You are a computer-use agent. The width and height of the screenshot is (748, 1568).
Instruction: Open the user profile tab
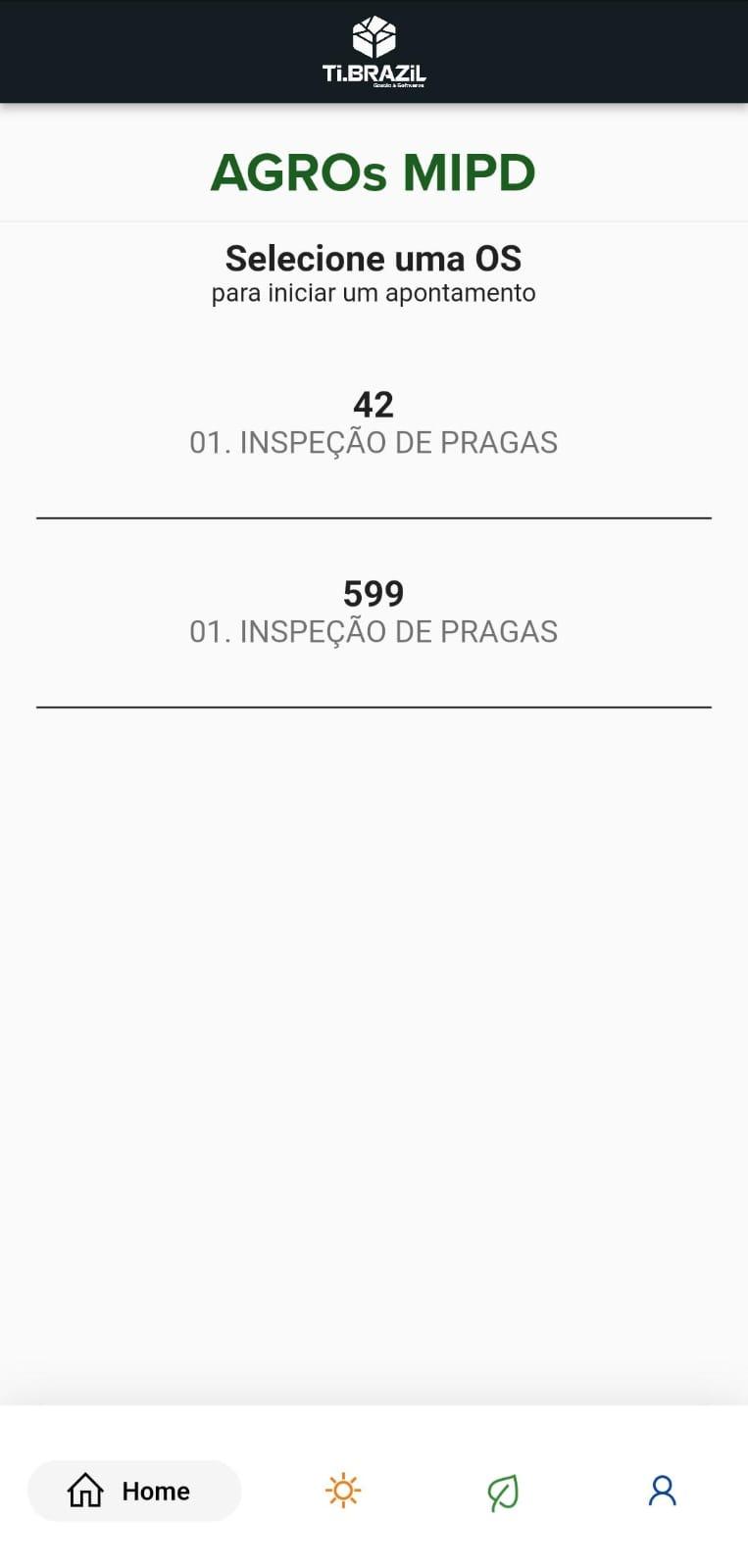pos(663,1491)
